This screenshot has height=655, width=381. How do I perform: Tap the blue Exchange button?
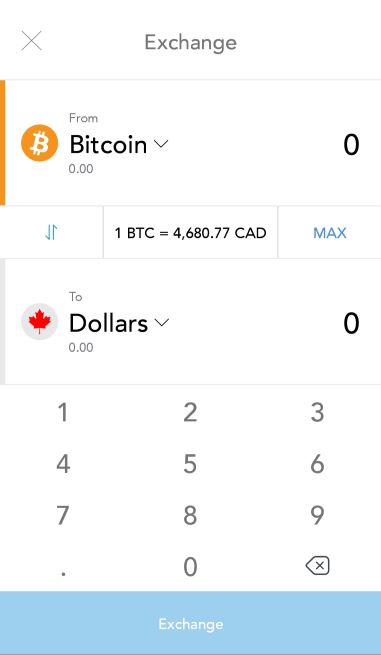point(190,624)
